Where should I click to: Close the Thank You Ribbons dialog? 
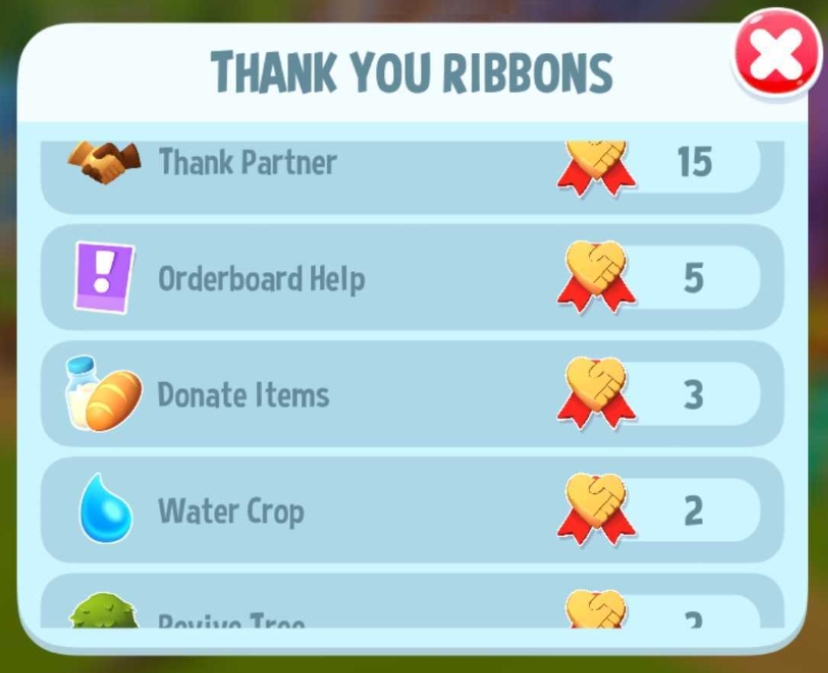777,55
